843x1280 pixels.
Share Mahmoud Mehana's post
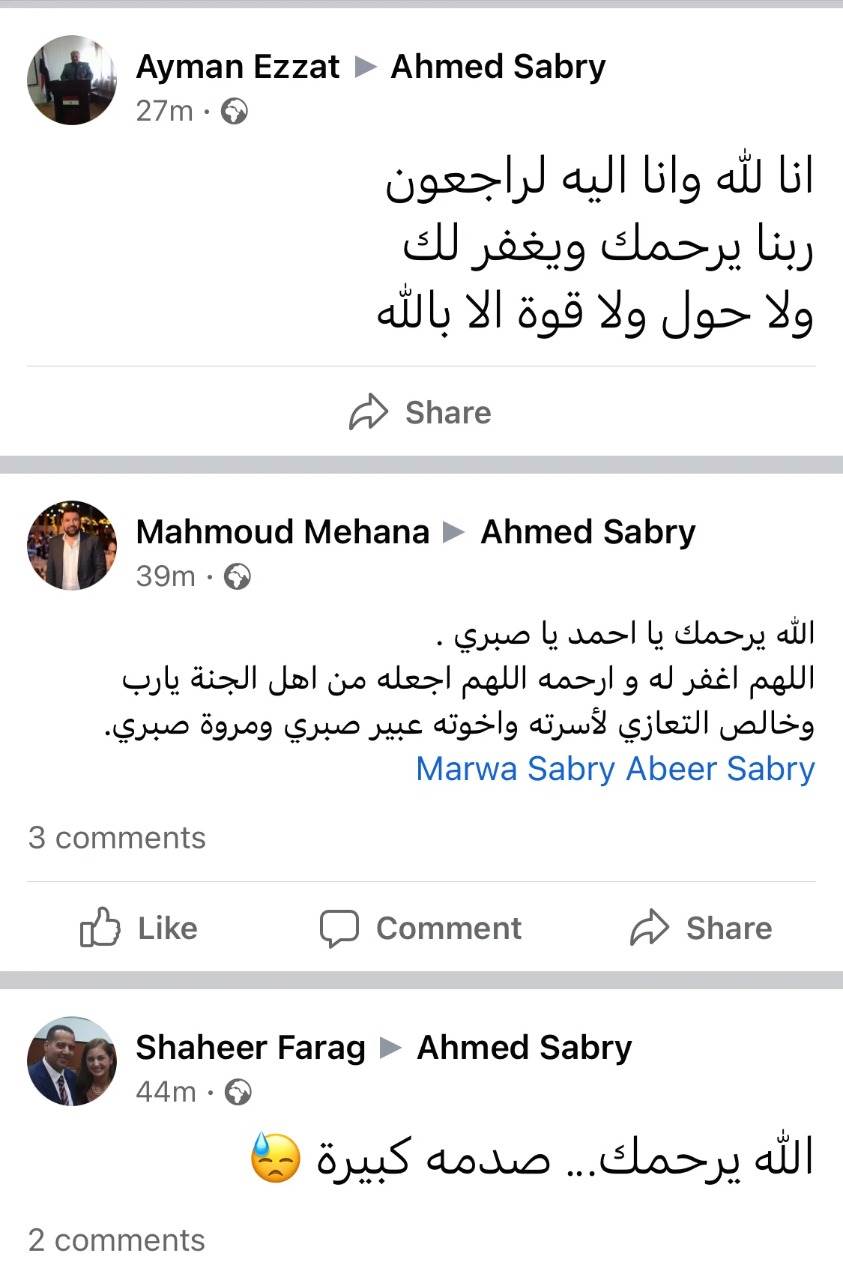pos(701,928)
